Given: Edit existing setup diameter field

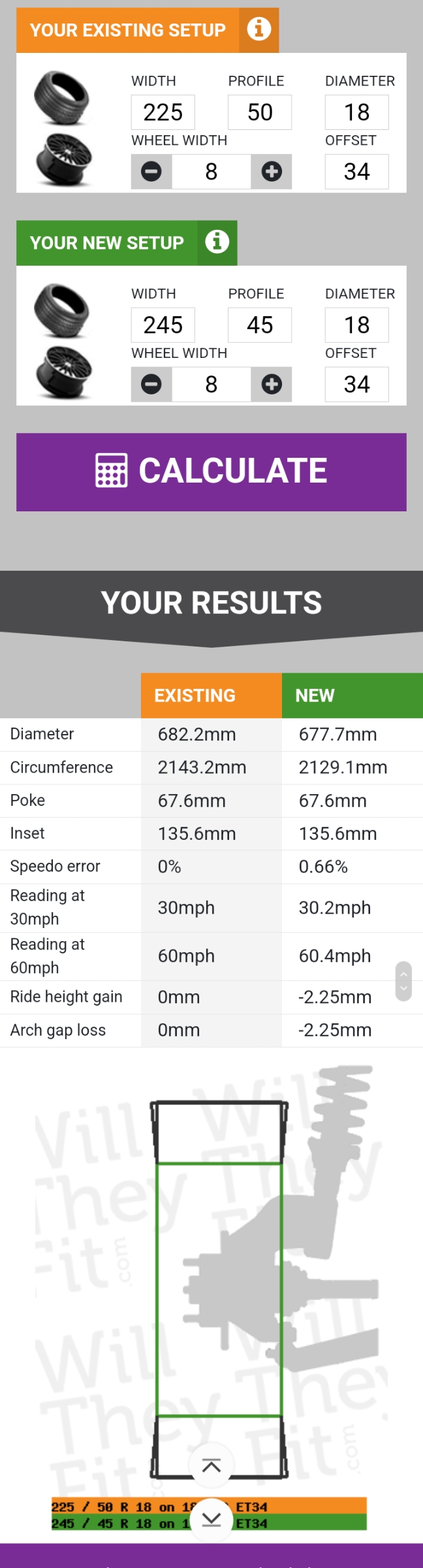Looking at the screenshot, I should pyautogui.click(x=357, y=112).
